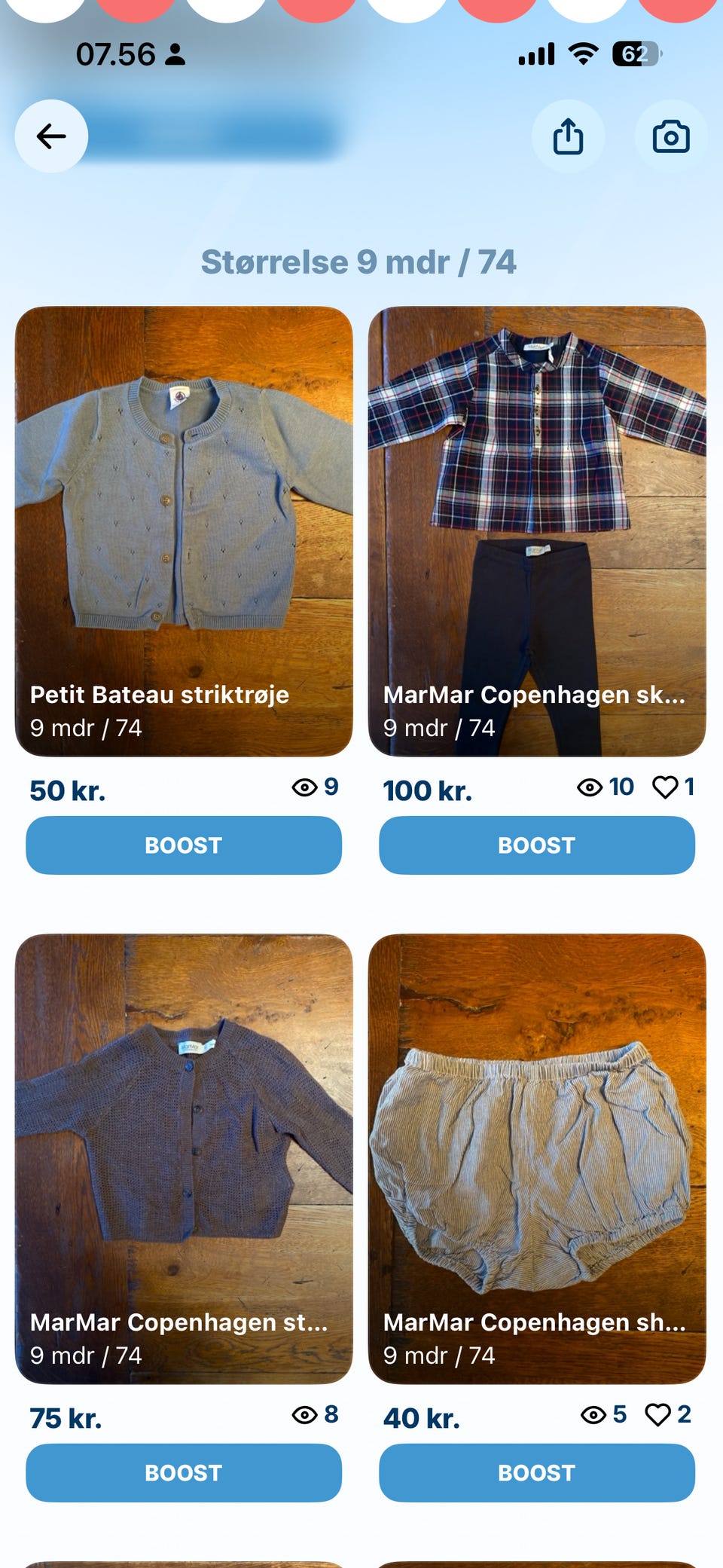Screen dimensions: 723x1568
Task: Open the camera icon at top right
Action: 670,136
